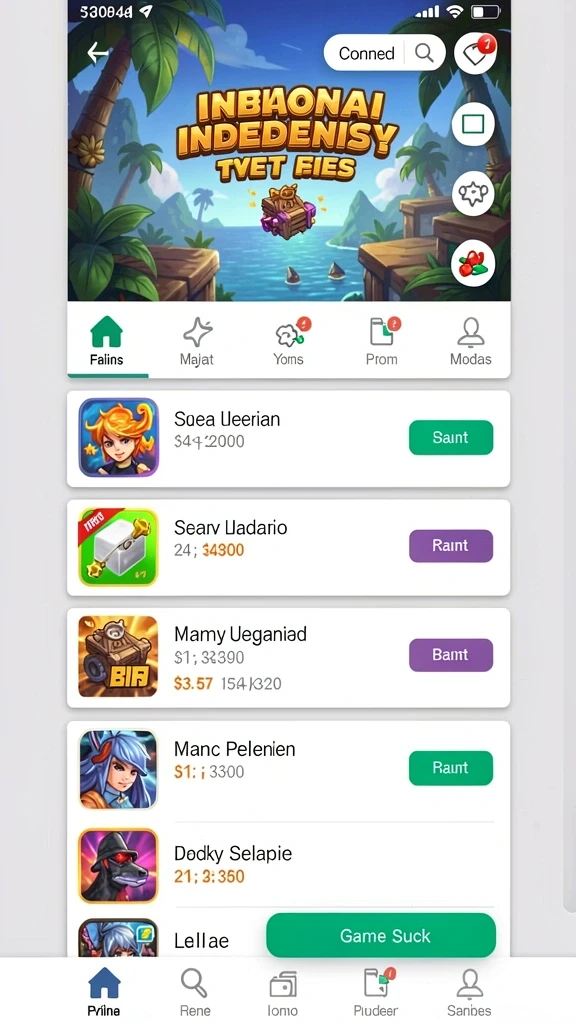This screenshot has width=576, height=1024.
Task: Switch to the Yoms tab
Action: 289,341
